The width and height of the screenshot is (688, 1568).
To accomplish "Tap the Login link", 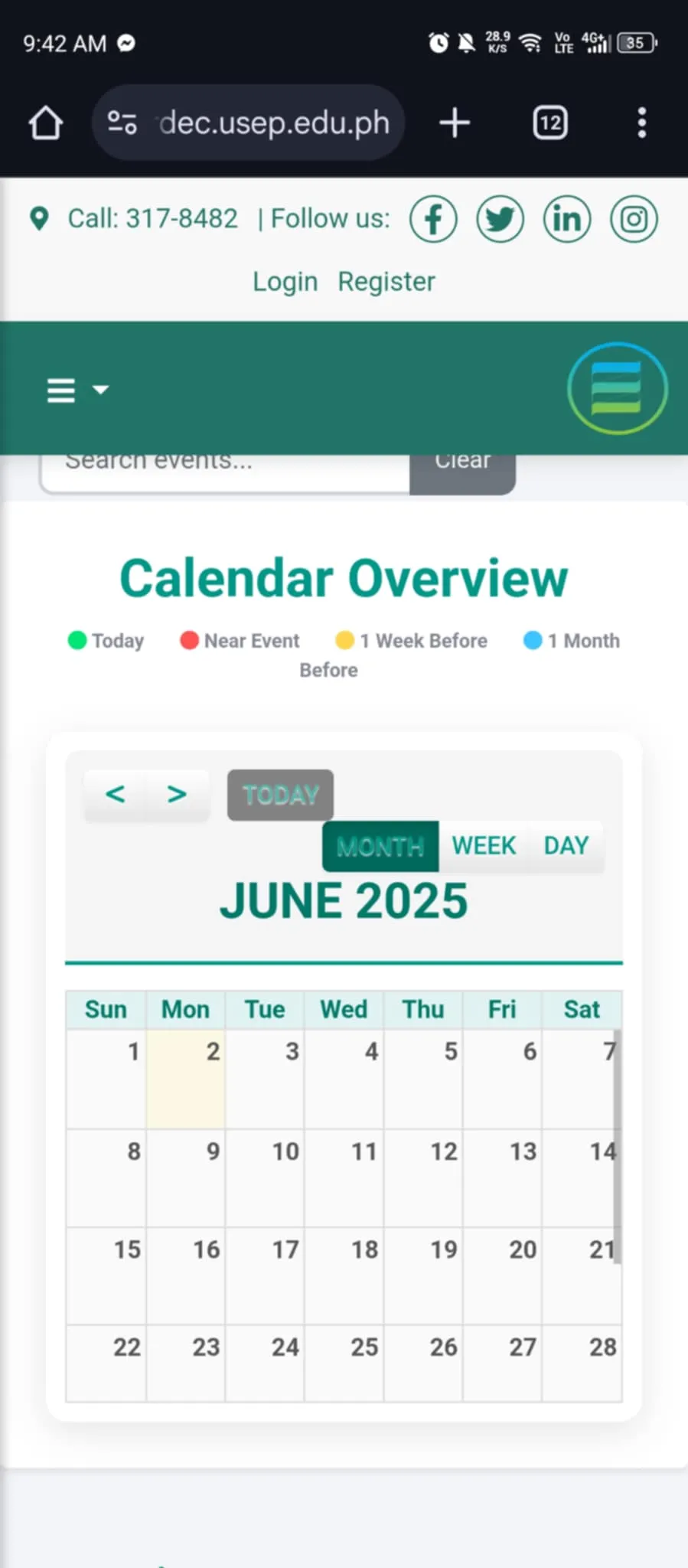I will [285, 282].
